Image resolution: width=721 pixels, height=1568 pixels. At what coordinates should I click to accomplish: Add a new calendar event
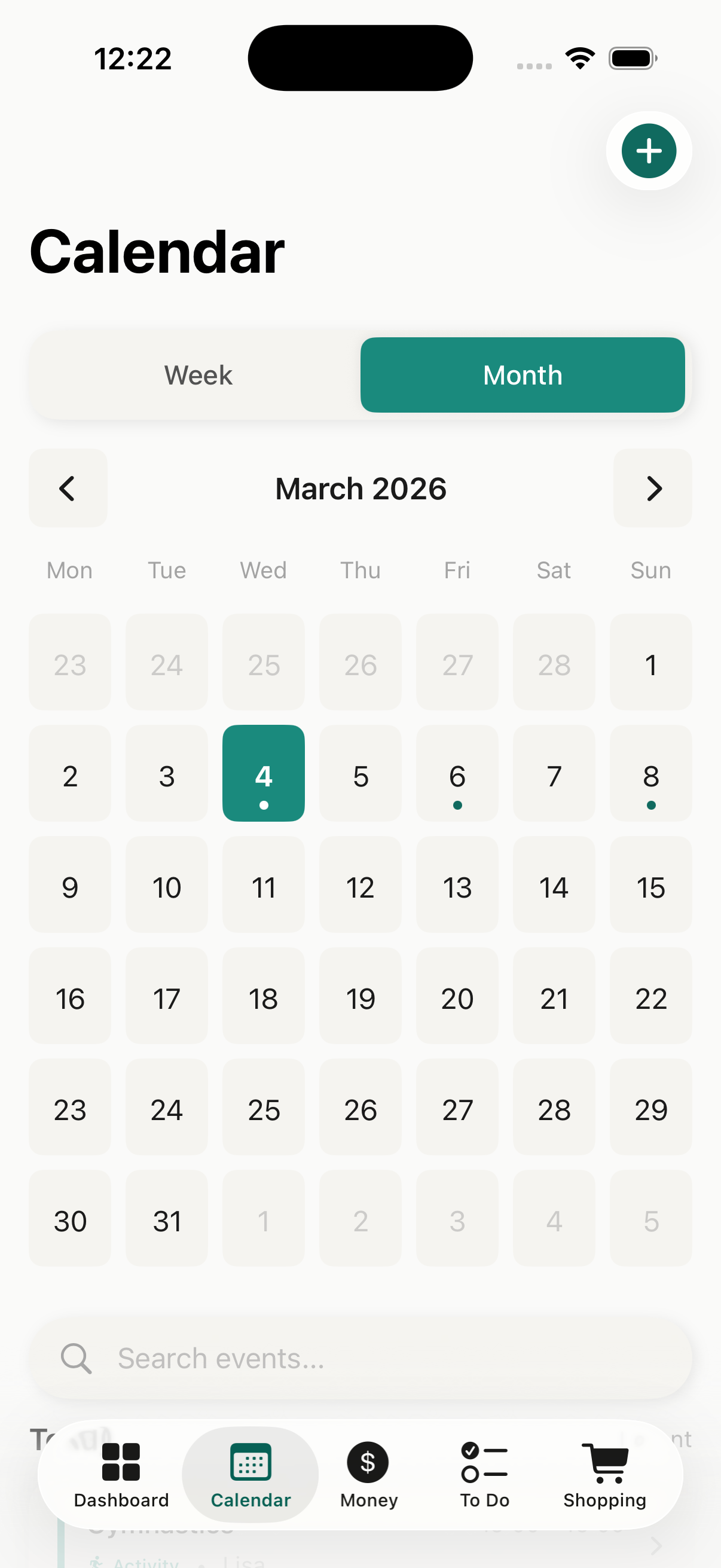point(649,150)
